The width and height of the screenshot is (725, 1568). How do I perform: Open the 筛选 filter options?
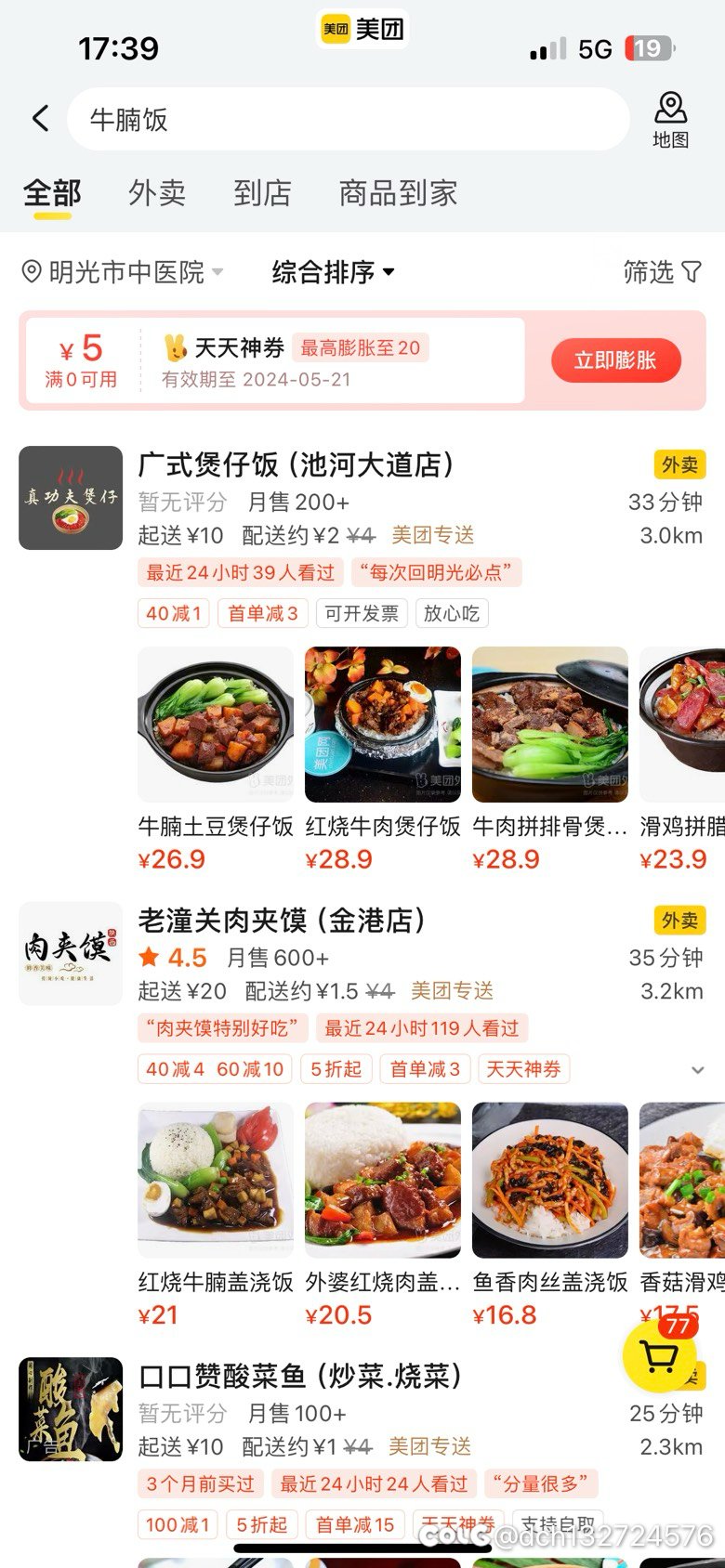662,272
